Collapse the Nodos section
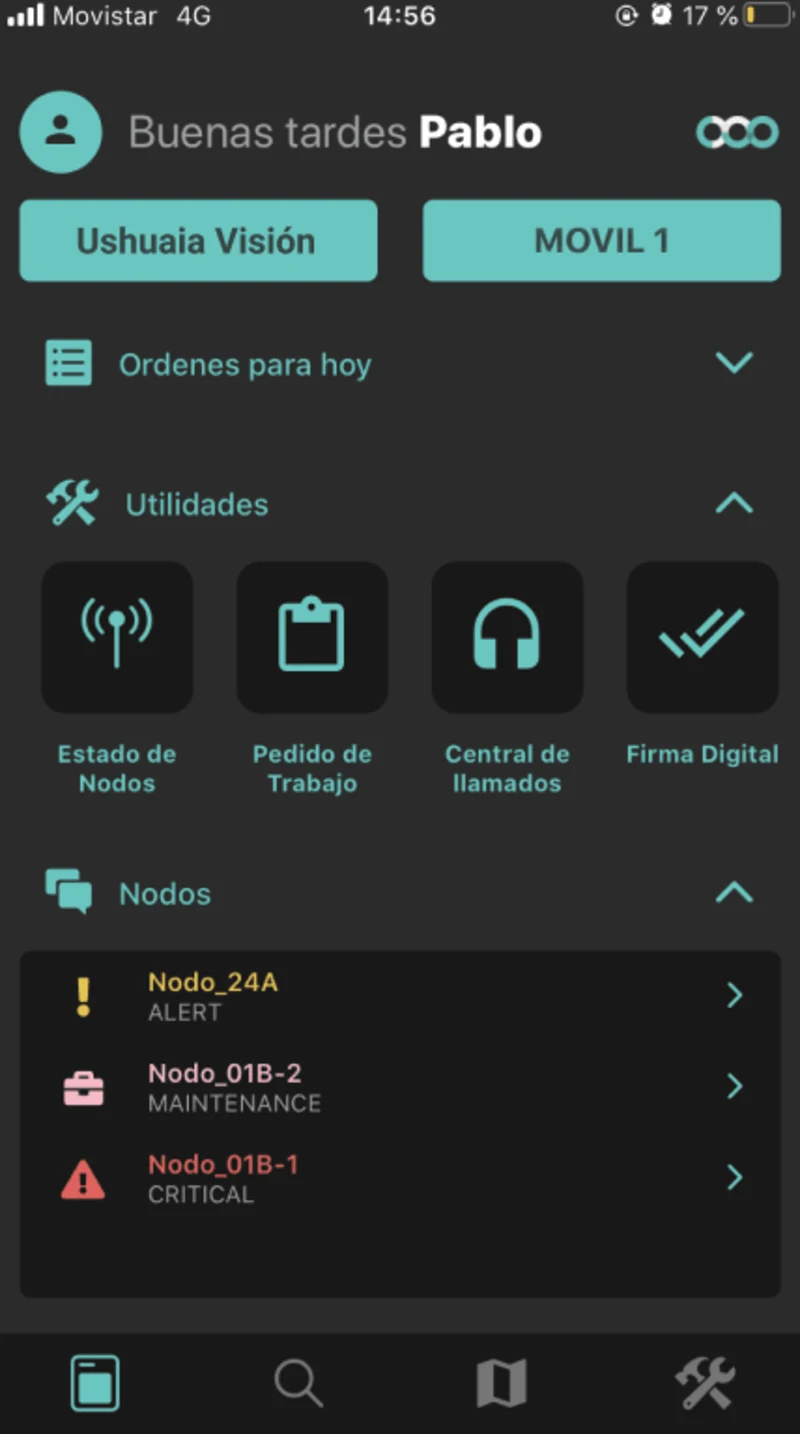 [x=734, y=892]
